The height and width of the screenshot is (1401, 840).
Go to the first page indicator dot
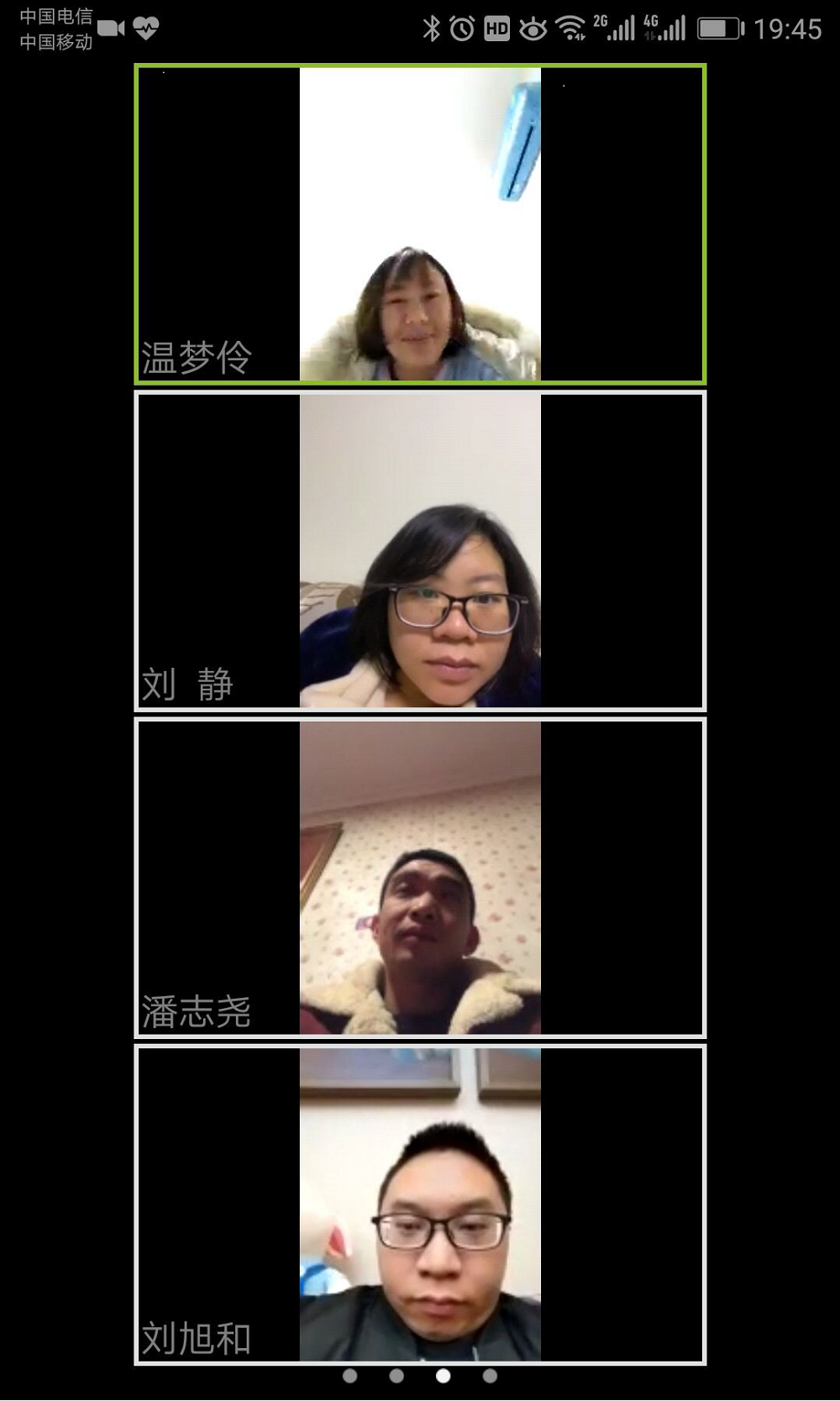pyautogui.click(x=350, y=1376)
